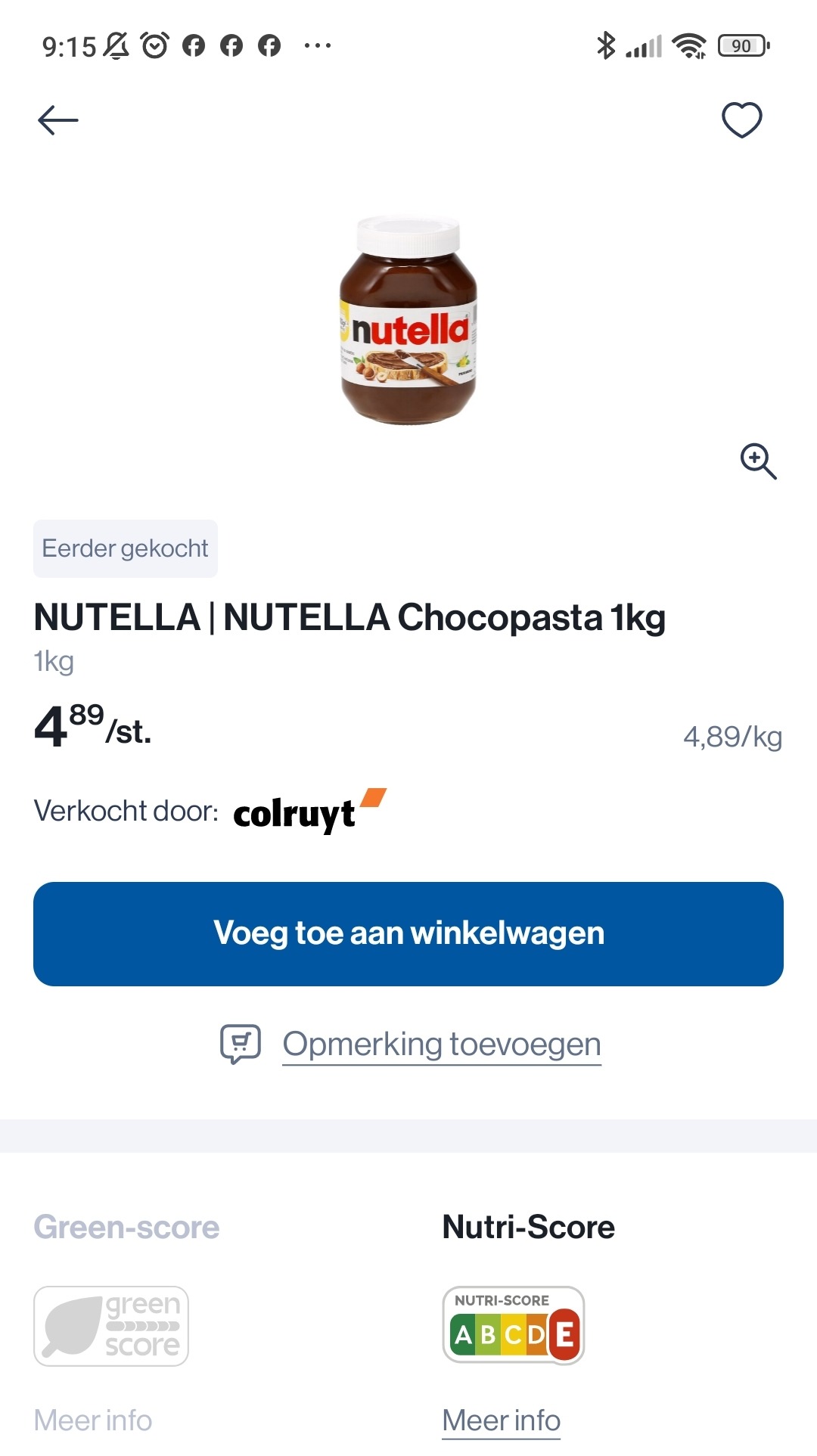The height and width of the screenshot is (1456, 817).
Task: Select the Green-score leaf logo
Action: (111, 1326)
